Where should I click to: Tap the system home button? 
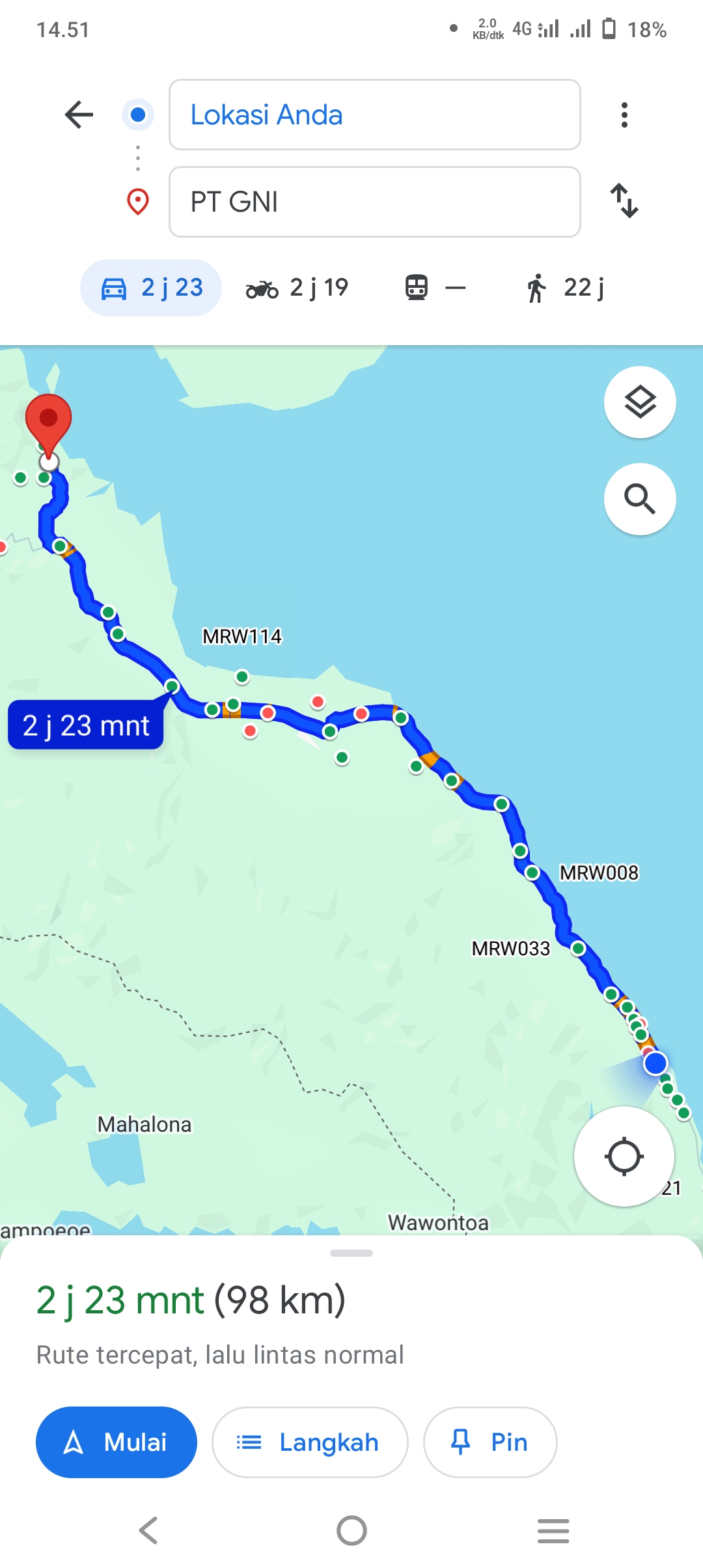click(351, 1530)
